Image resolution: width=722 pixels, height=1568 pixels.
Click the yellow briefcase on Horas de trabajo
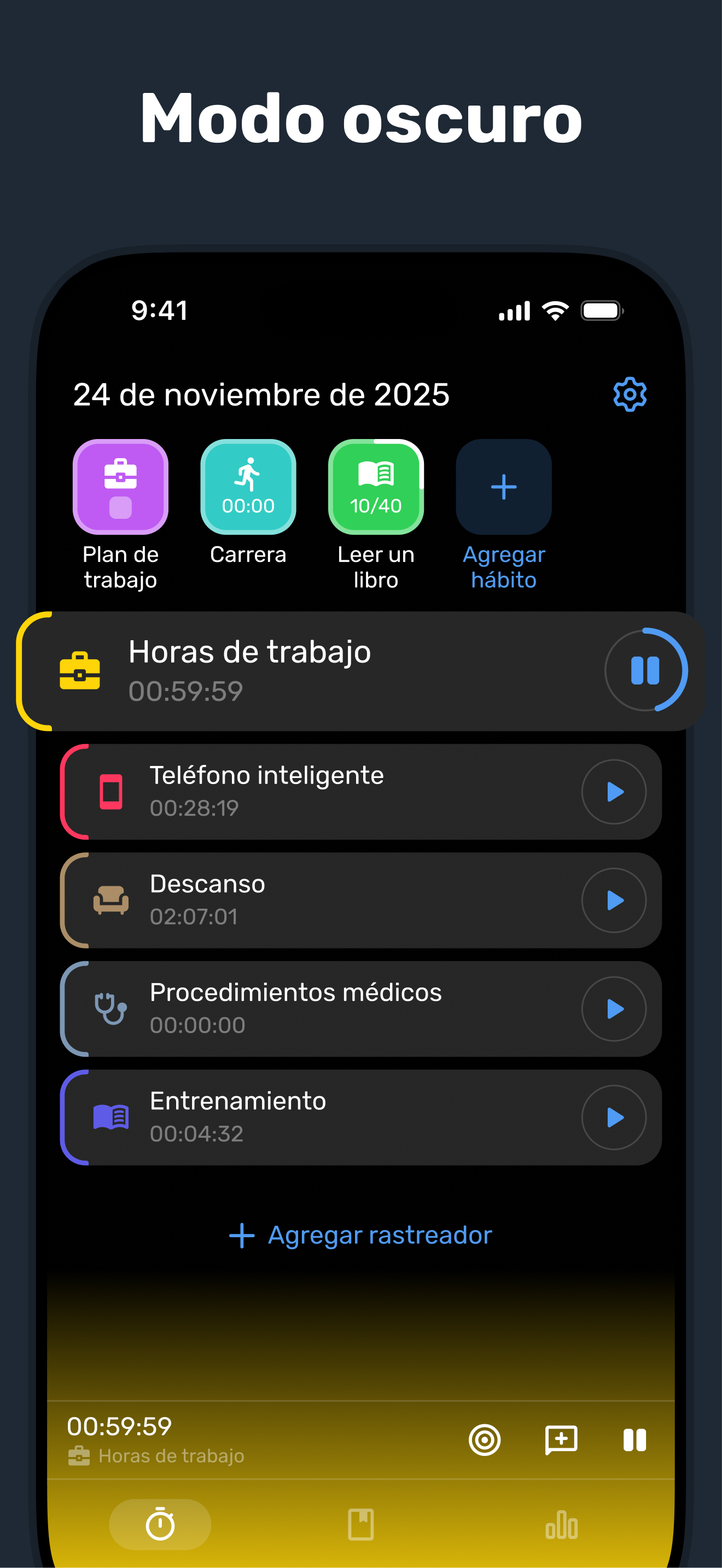80,670
